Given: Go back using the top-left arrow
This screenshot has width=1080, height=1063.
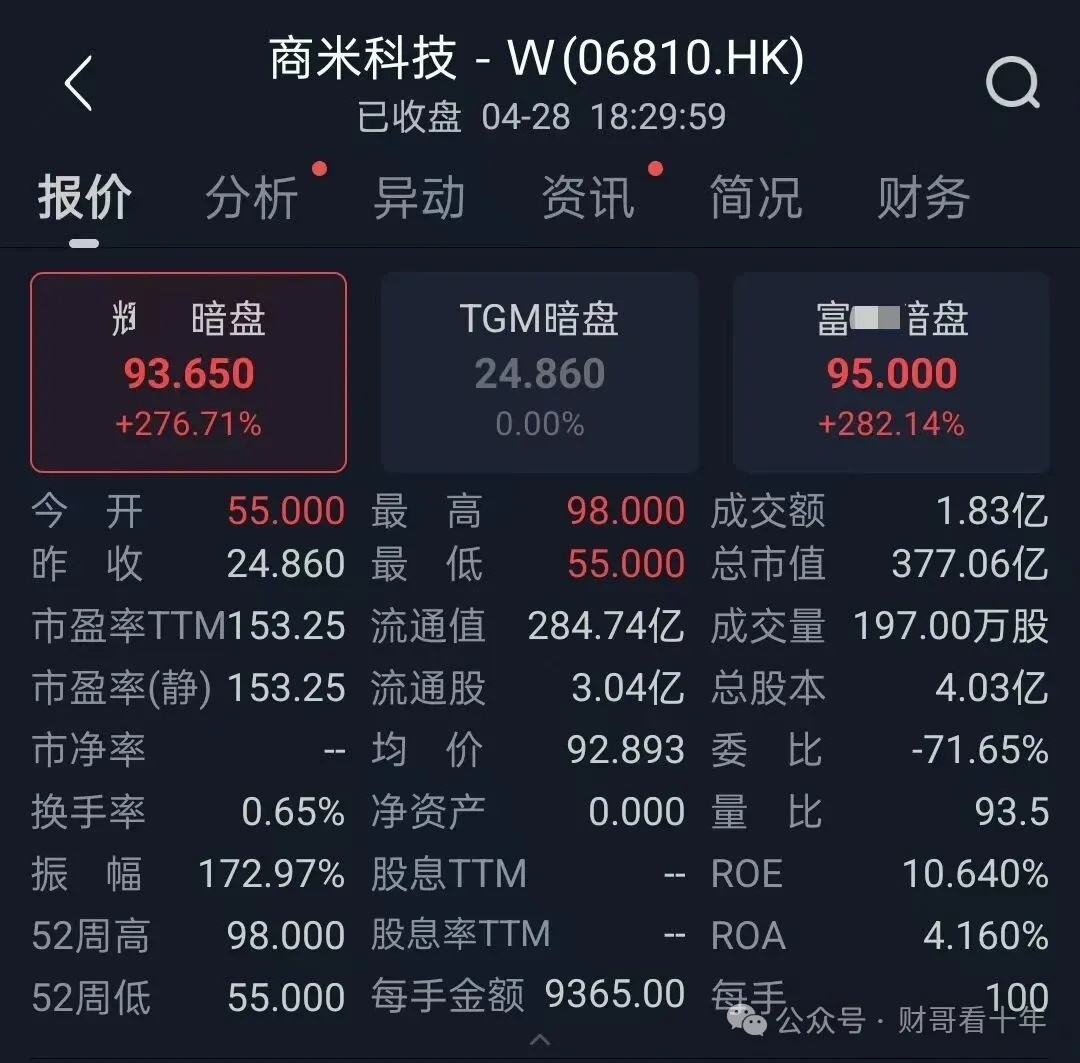Looking at the screenshot, I should (x=78, y=84).
